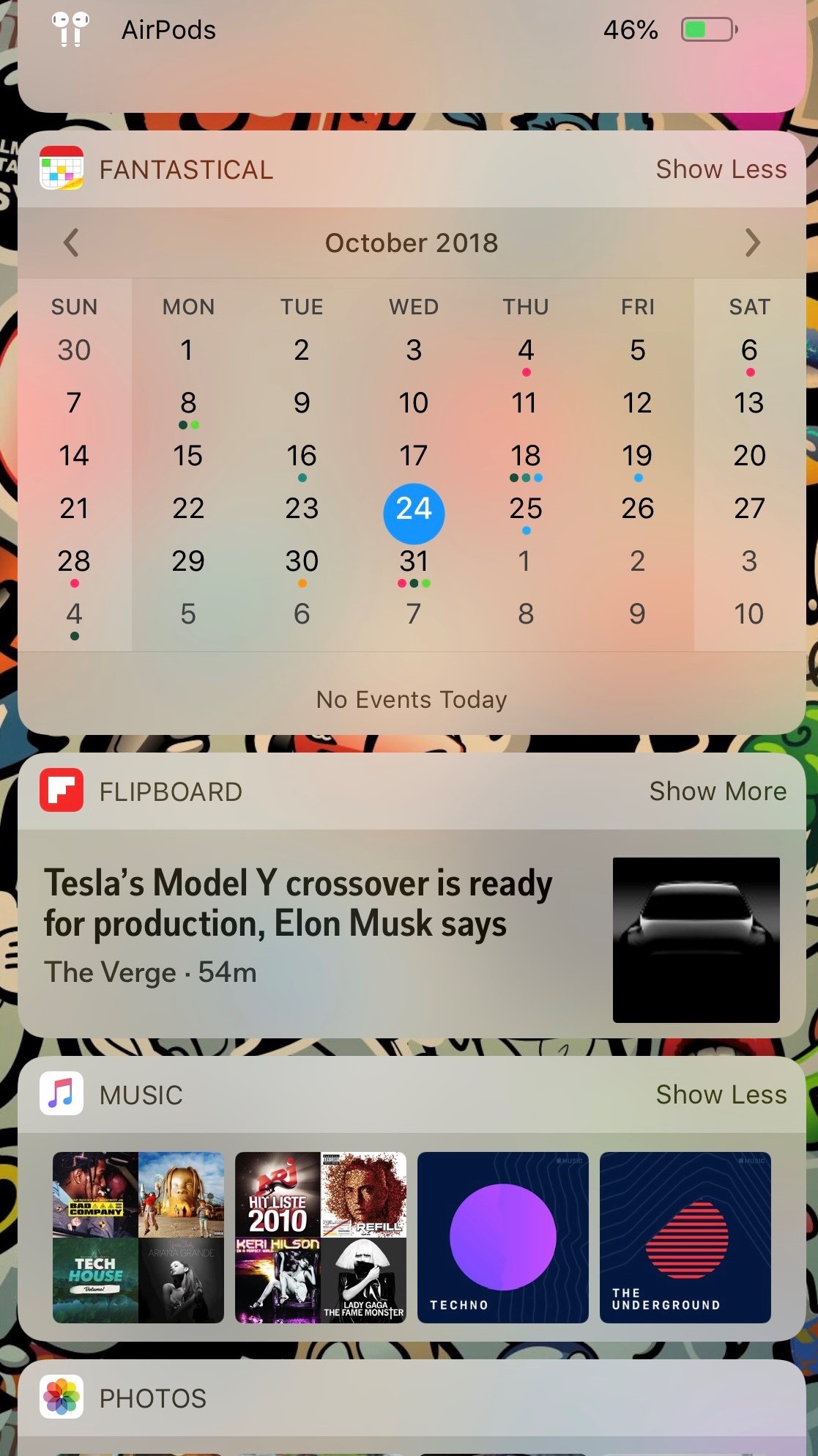Open the Hit Liste 2010 album collage
The height and width of the screenshot is (1456, 818).
[321, 1238]
